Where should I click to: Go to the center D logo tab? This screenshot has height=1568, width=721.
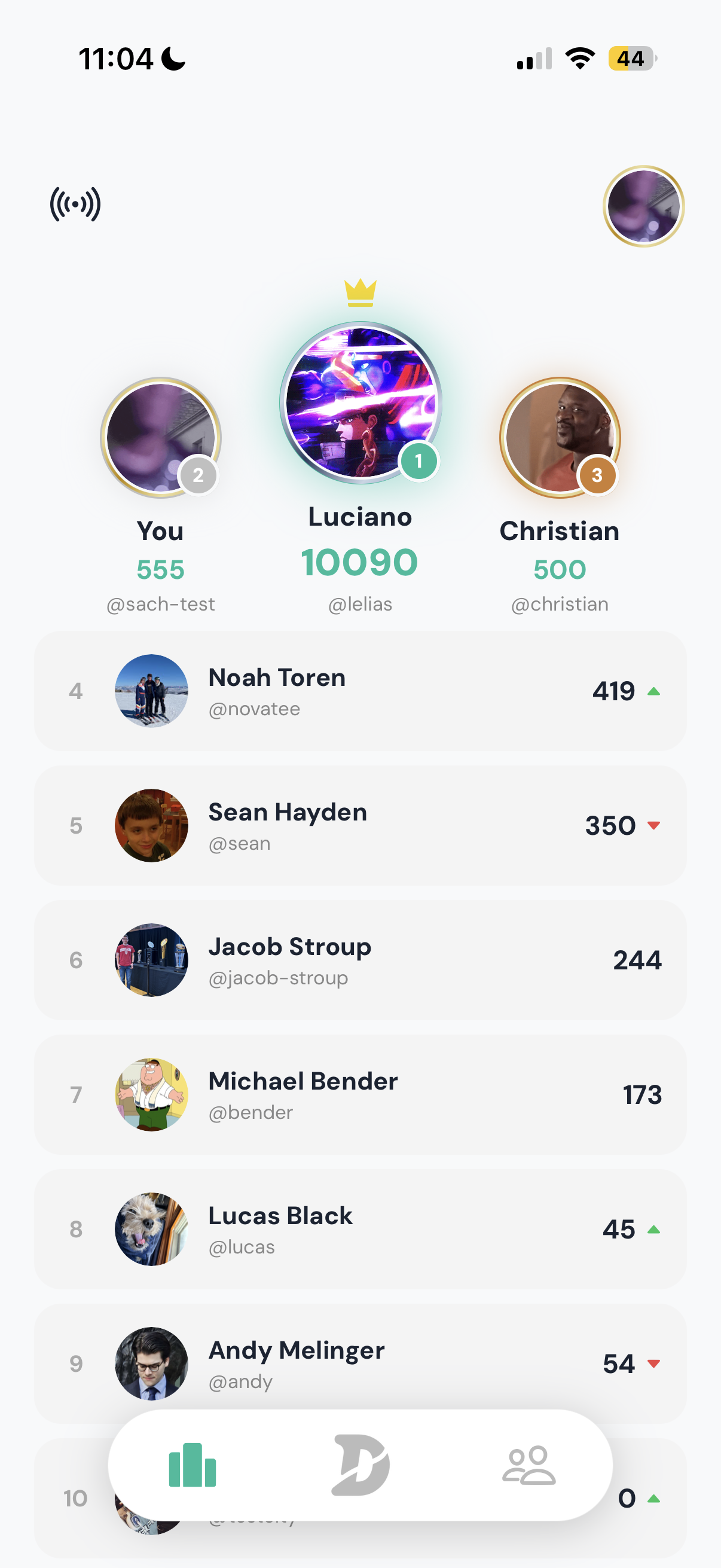tap(360, 1465)
